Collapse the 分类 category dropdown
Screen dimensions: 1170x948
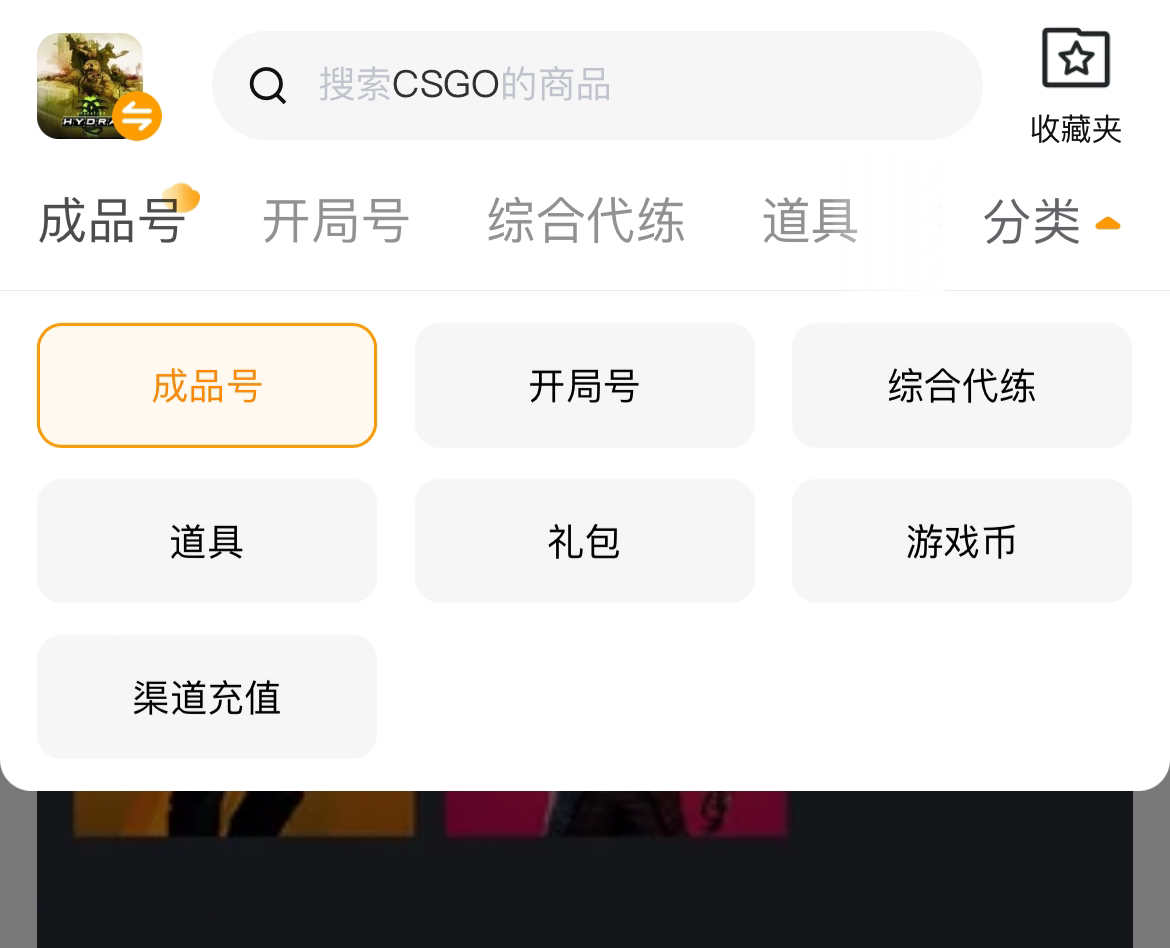click(x=1050, y=222)
